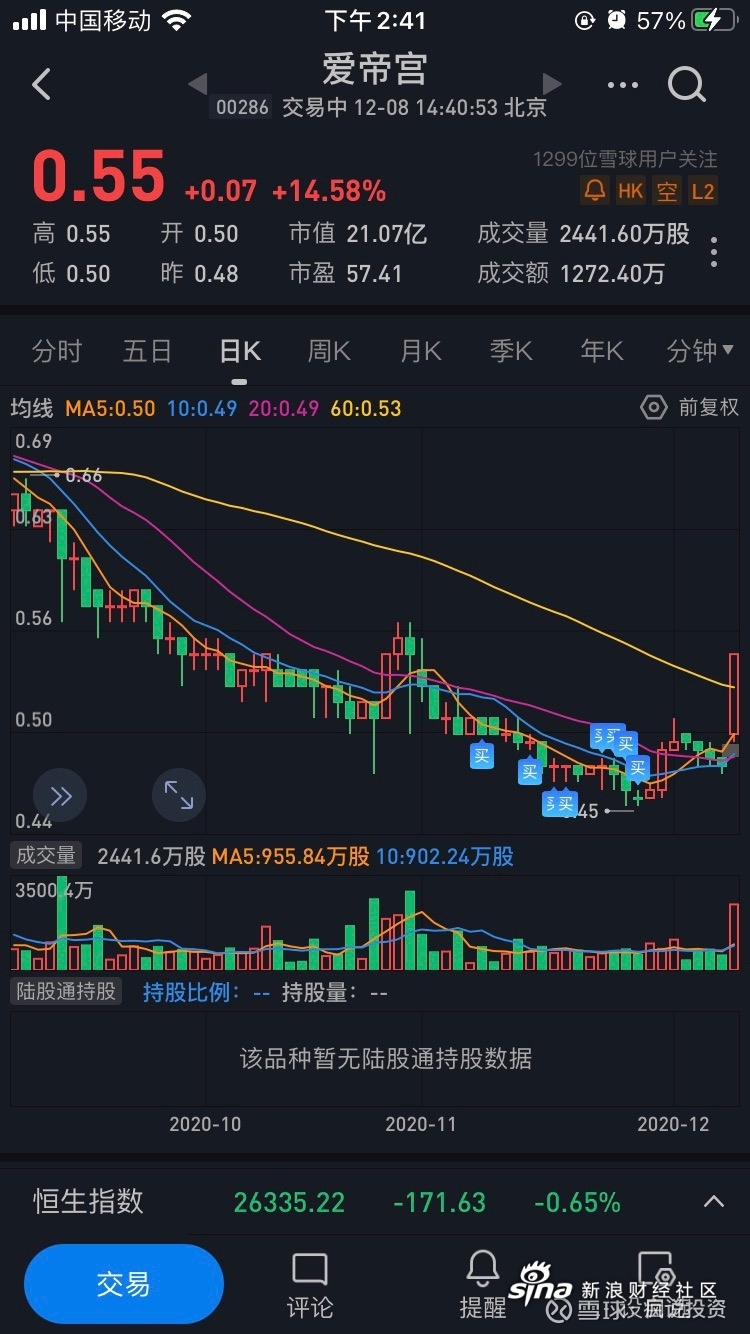Tap the fullscreen expand chart button
750x1334 pixels.
(179, 796)
